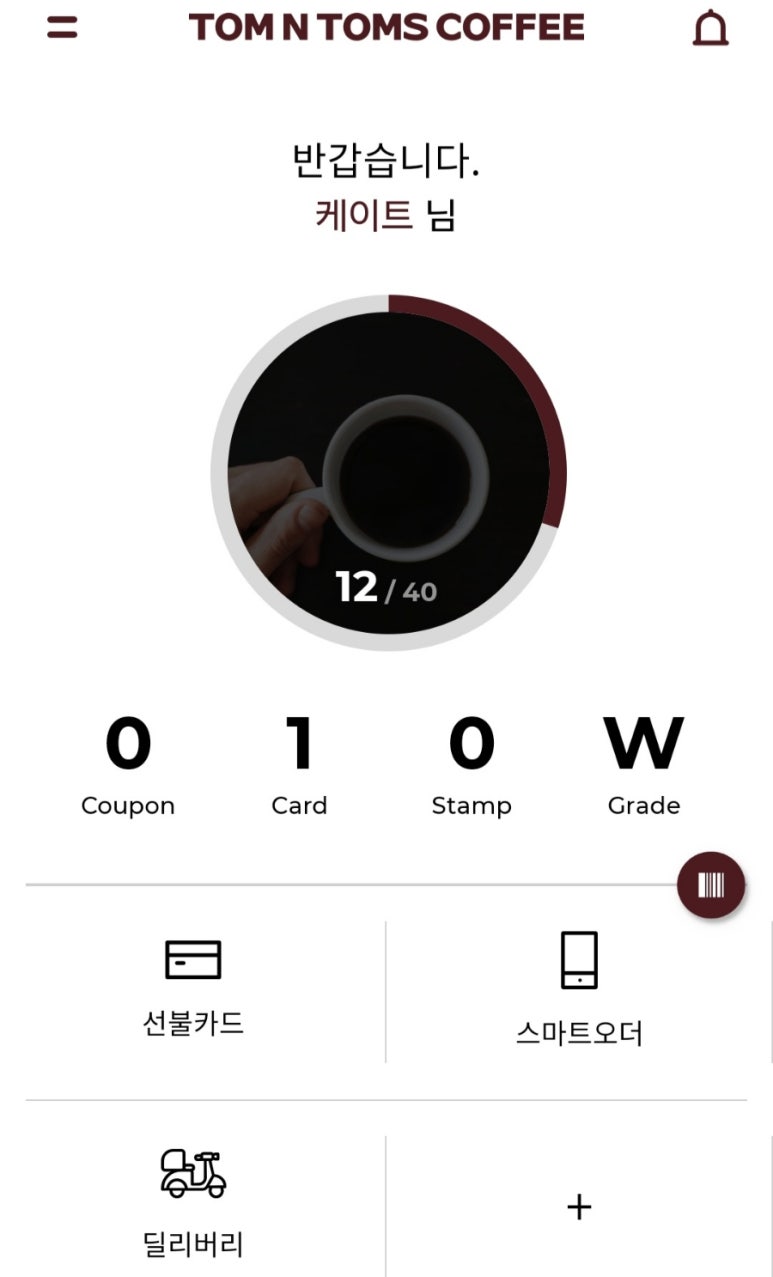Image resolution: width=773 pixels, height=1277 pixels.
Task: Open the notifications bell
Action: [x=710, y=29]
